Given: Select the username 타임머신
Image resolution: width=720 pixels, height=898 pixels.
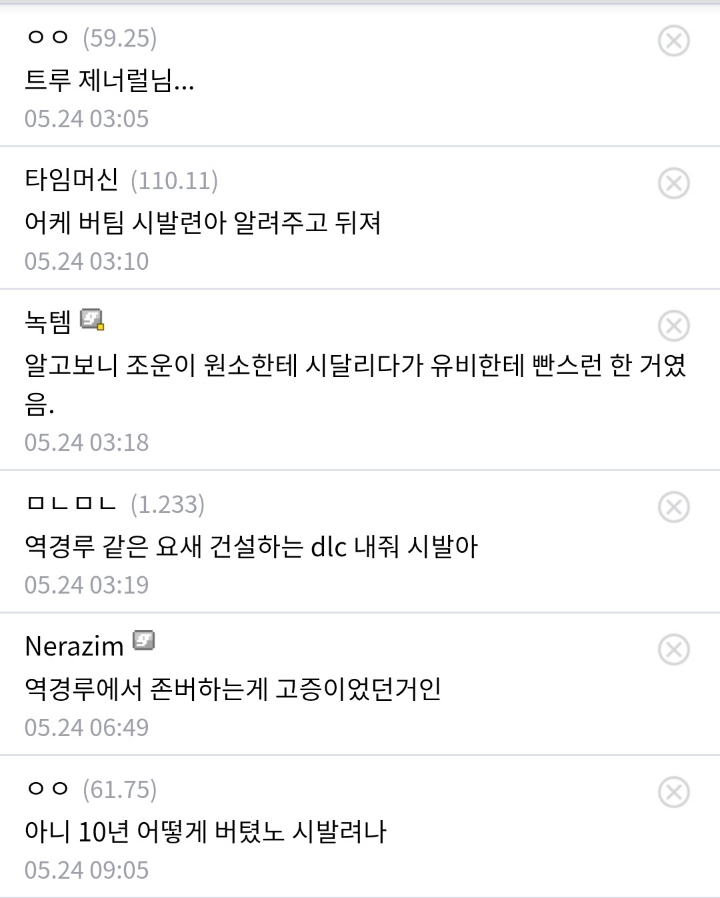Looking at the screenshot, I should click(x=60, y=182).
